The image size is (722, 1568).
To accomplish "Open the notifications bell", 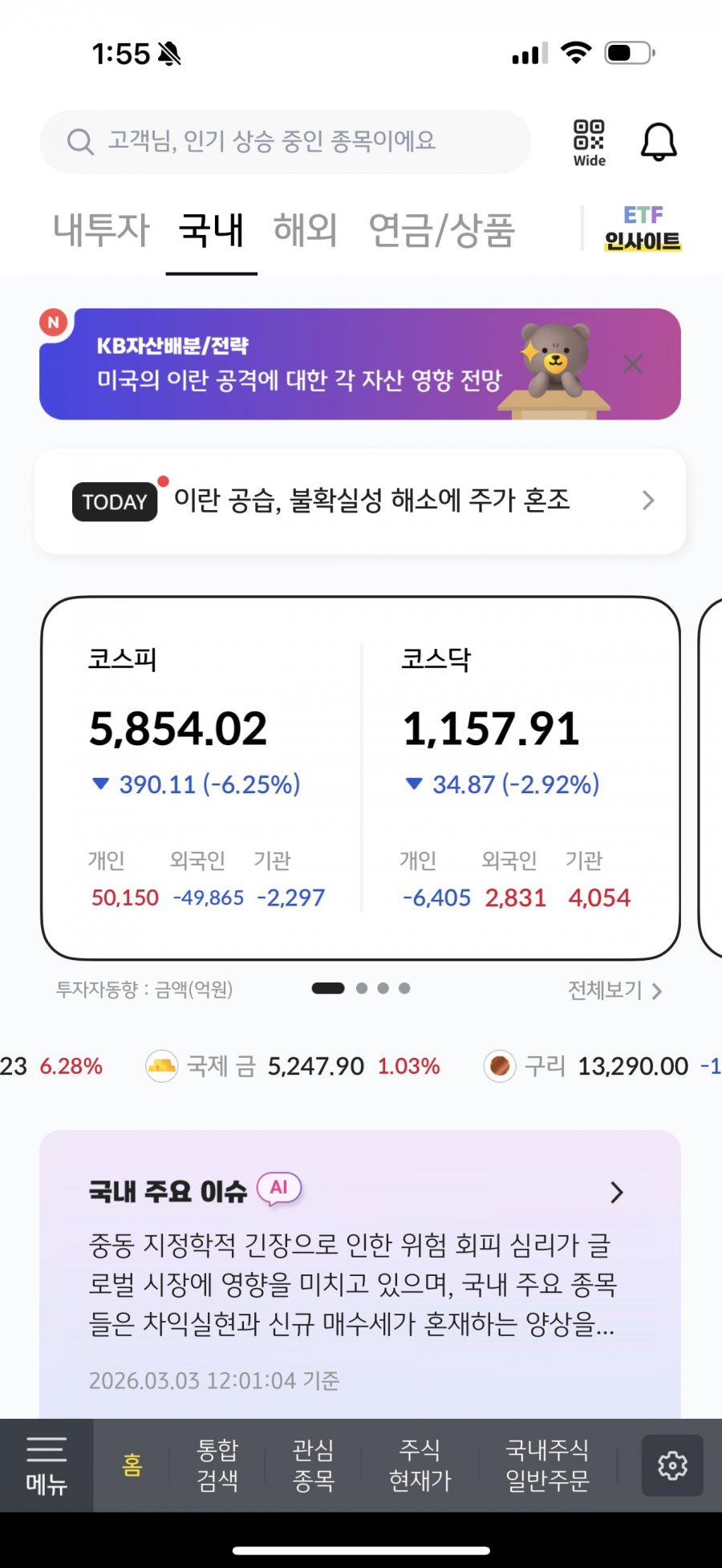I will point(659,143).
